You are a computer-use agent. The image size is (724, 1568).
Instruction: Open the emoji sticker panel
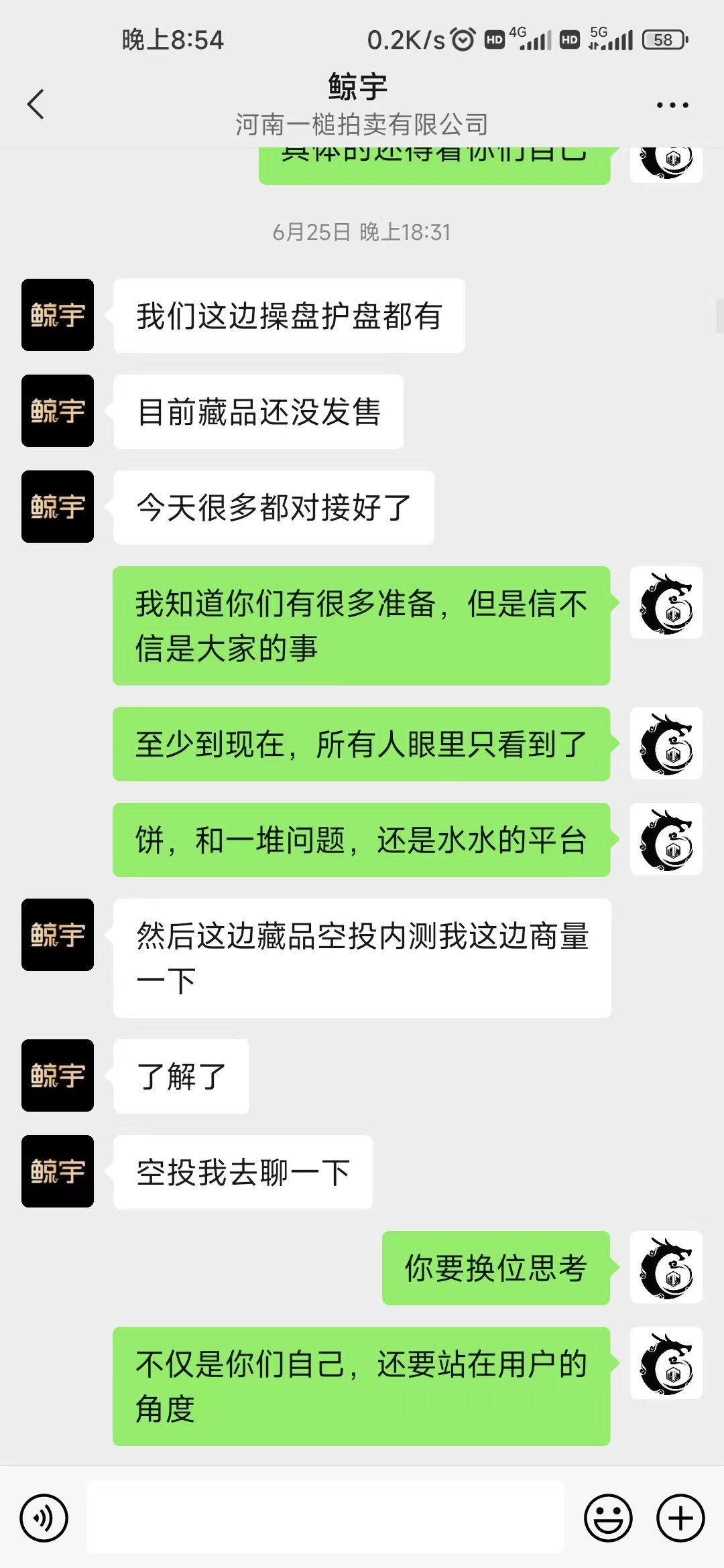pyautogui.click(x=608, y=1518)
